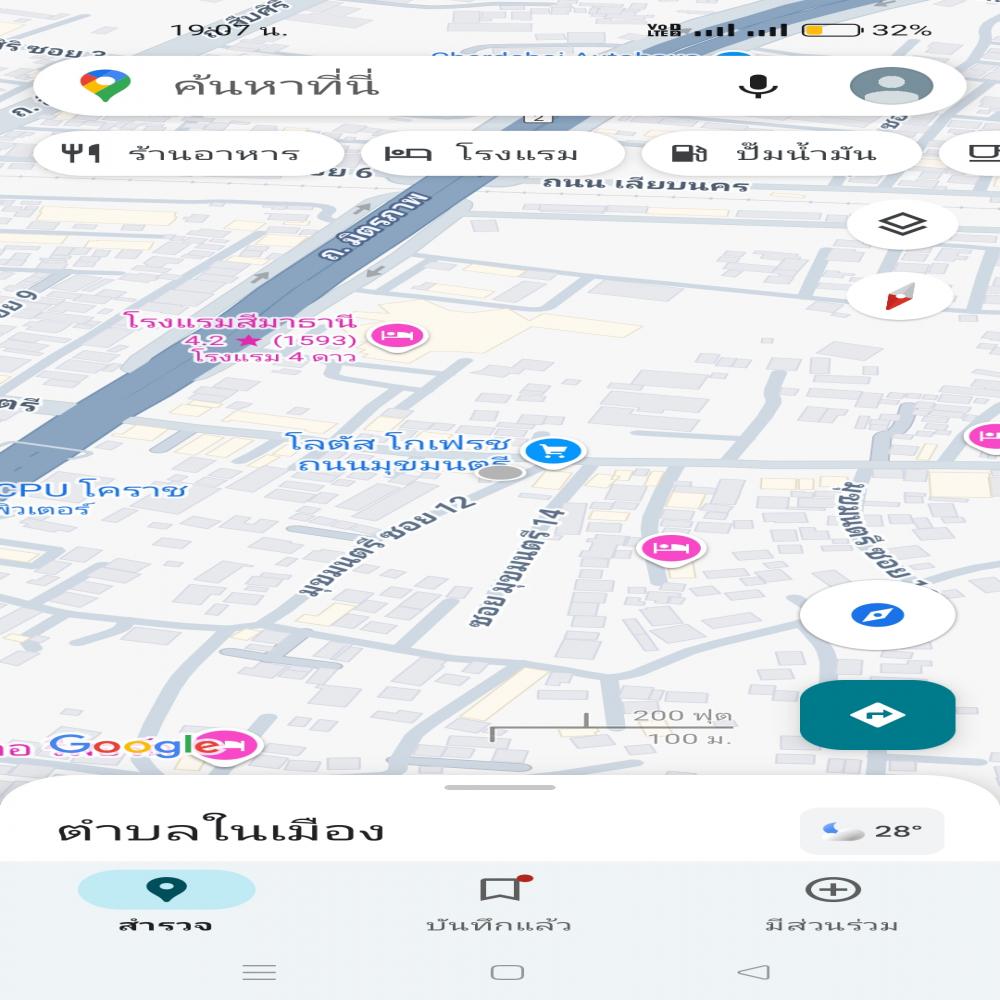This screenshot has width=1000, height=1000.
Task: Tap the compass to reorient the map
Action: coord(902,296)
